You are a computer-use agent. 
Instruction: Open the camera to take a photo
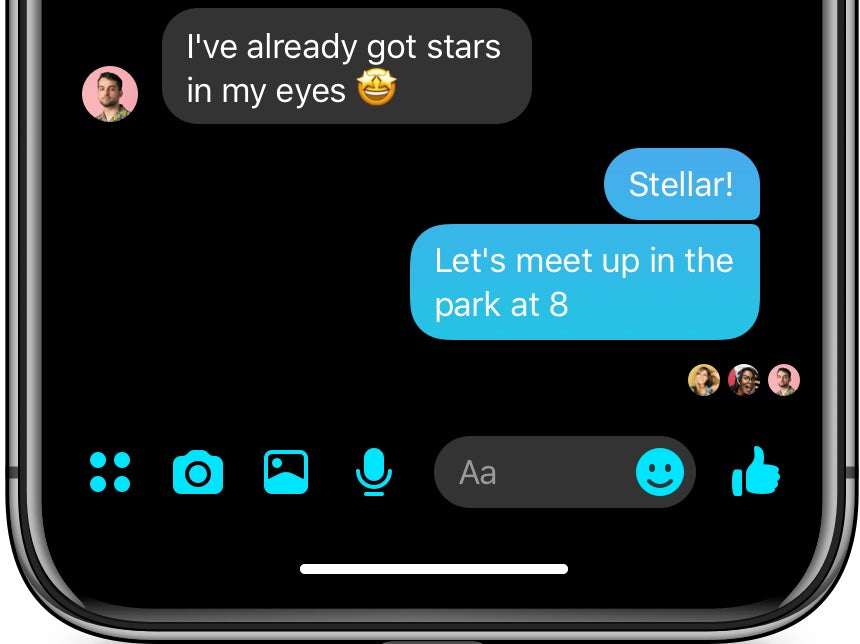pyautogui.click(x=198, y=472)
